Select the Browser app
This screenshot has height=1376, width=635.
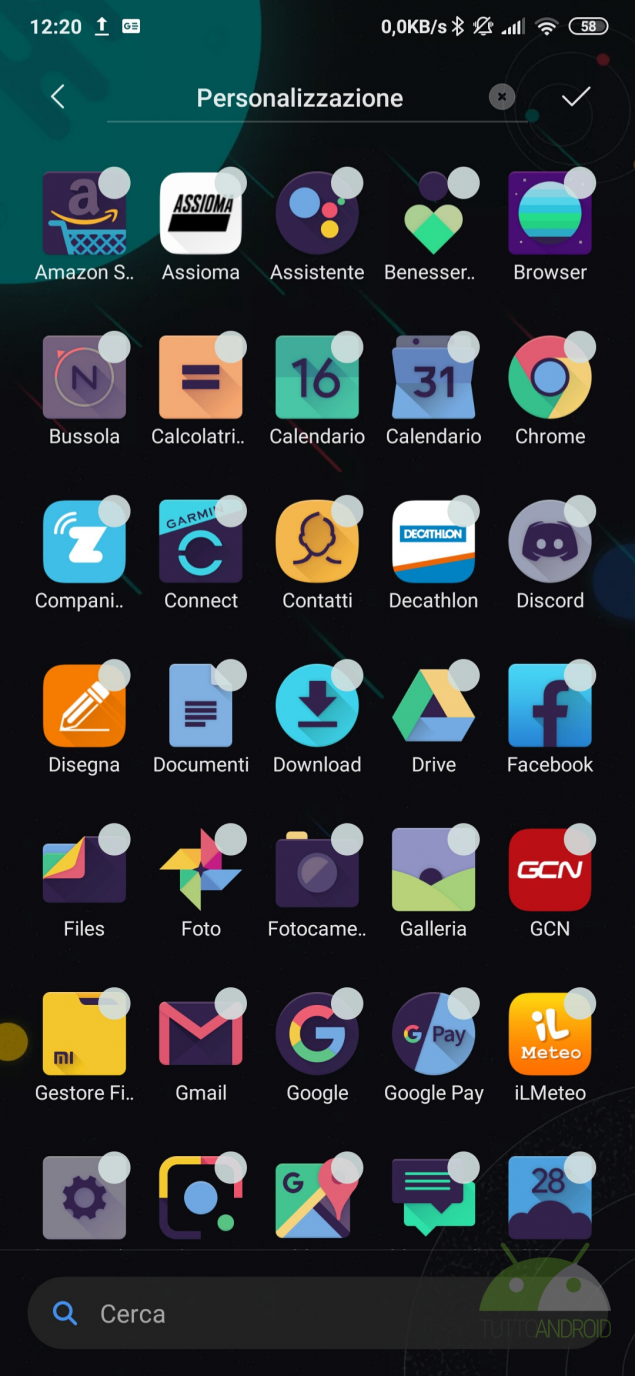coord(550,213)
